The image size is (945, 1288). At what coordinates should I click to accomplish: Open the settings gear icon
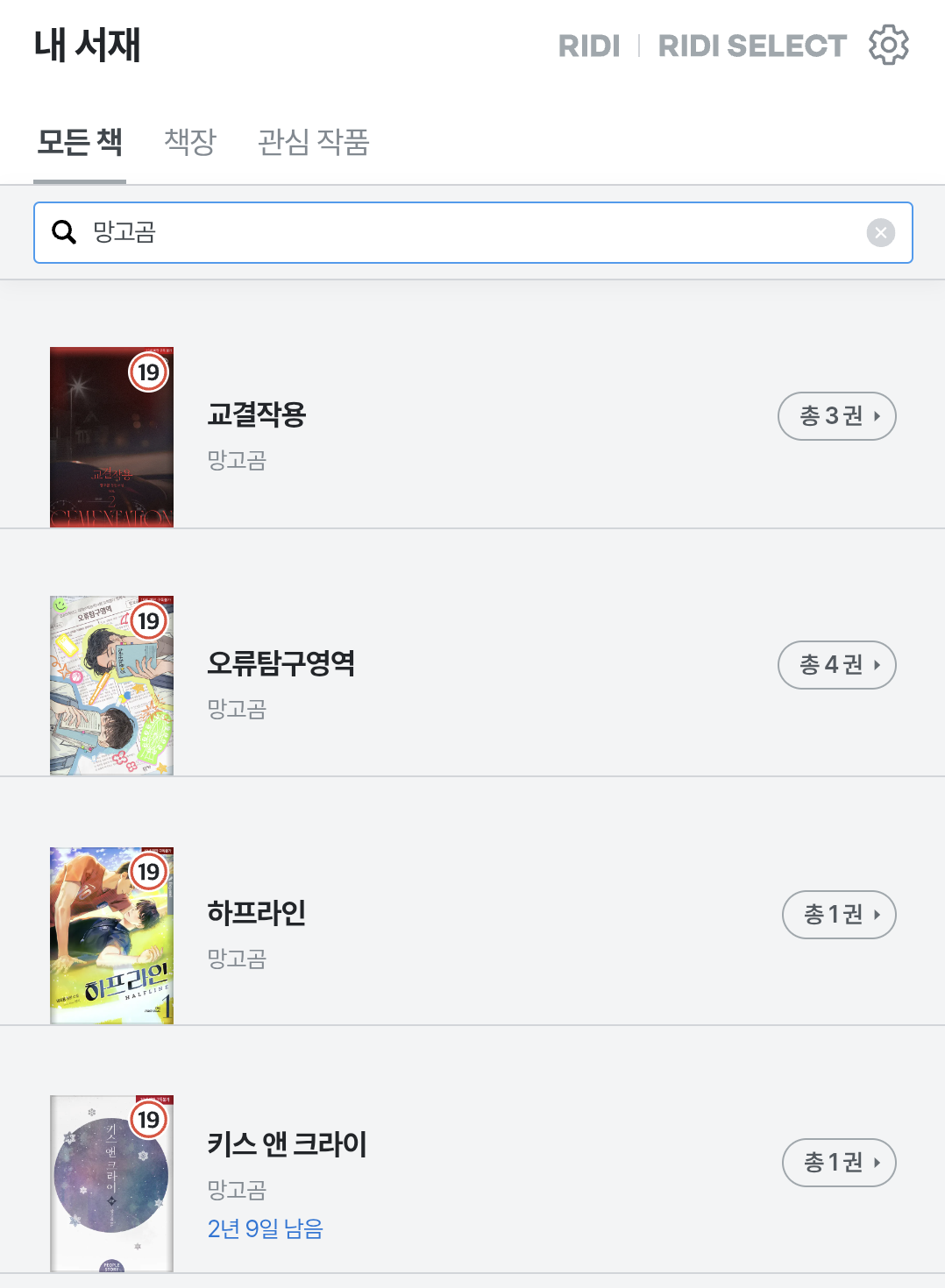(x=888, y=46)
